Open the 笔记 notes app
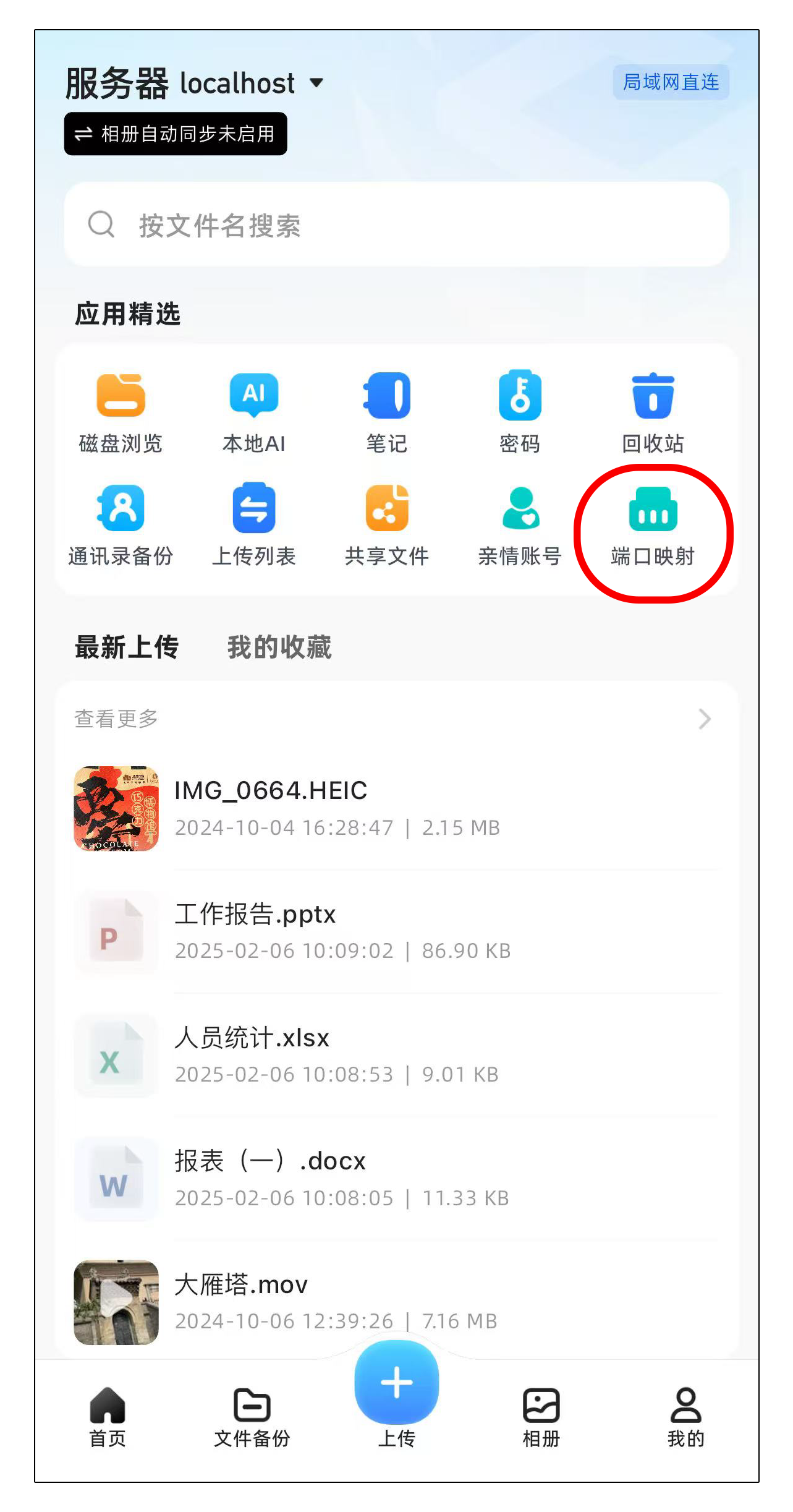Image resolution: width=793 pixels, height=1512 pixels. click(387, 411)
